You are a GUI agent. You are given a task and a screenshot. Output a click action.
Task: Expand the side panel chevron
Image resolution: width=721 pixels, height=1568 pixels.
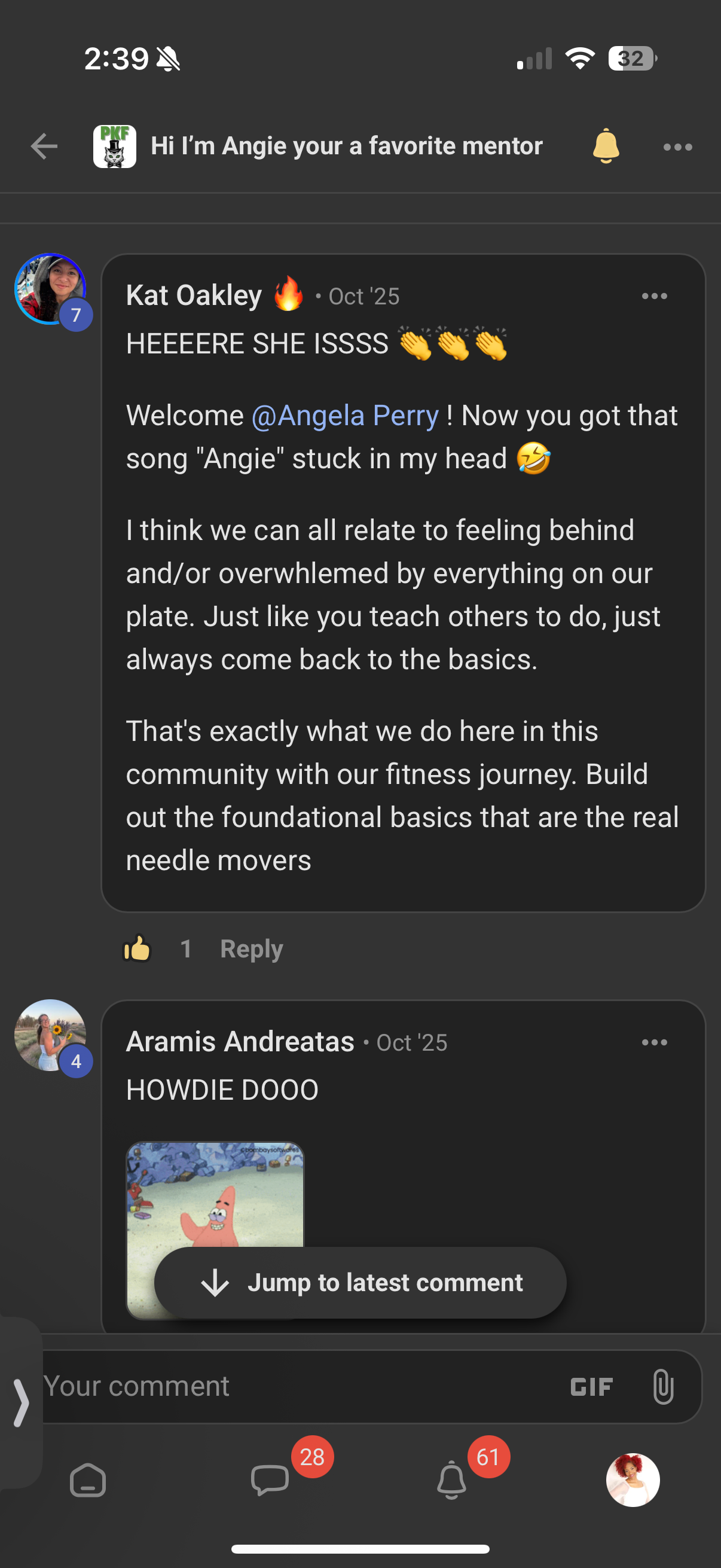click(x=21, y=1403)
